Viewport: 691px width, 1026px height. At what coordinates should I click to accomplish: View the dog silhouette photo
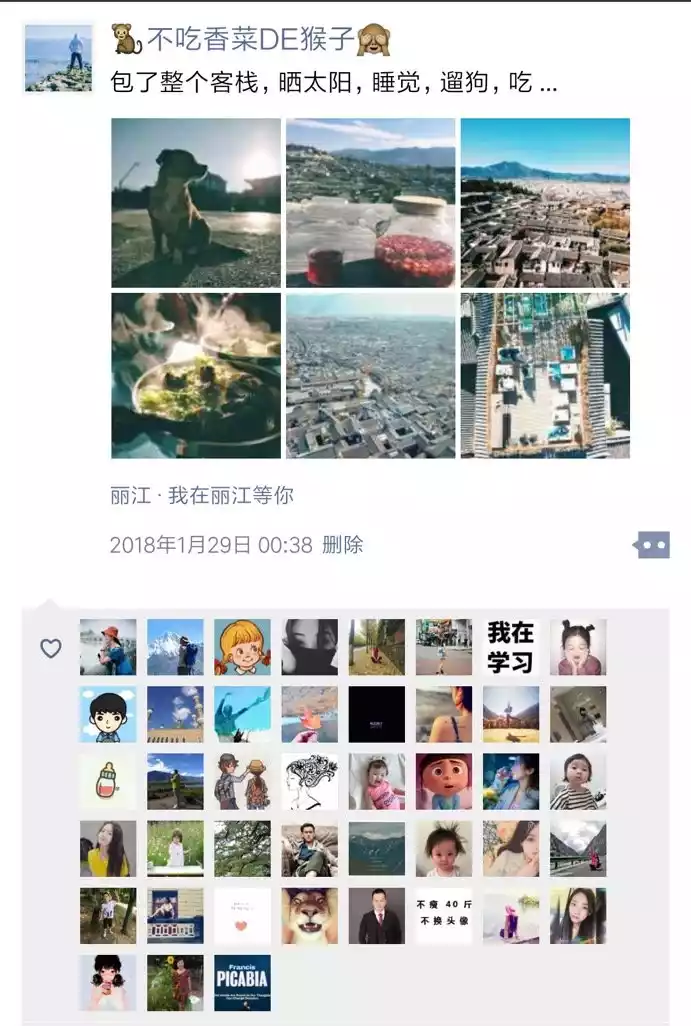(196, 203)
